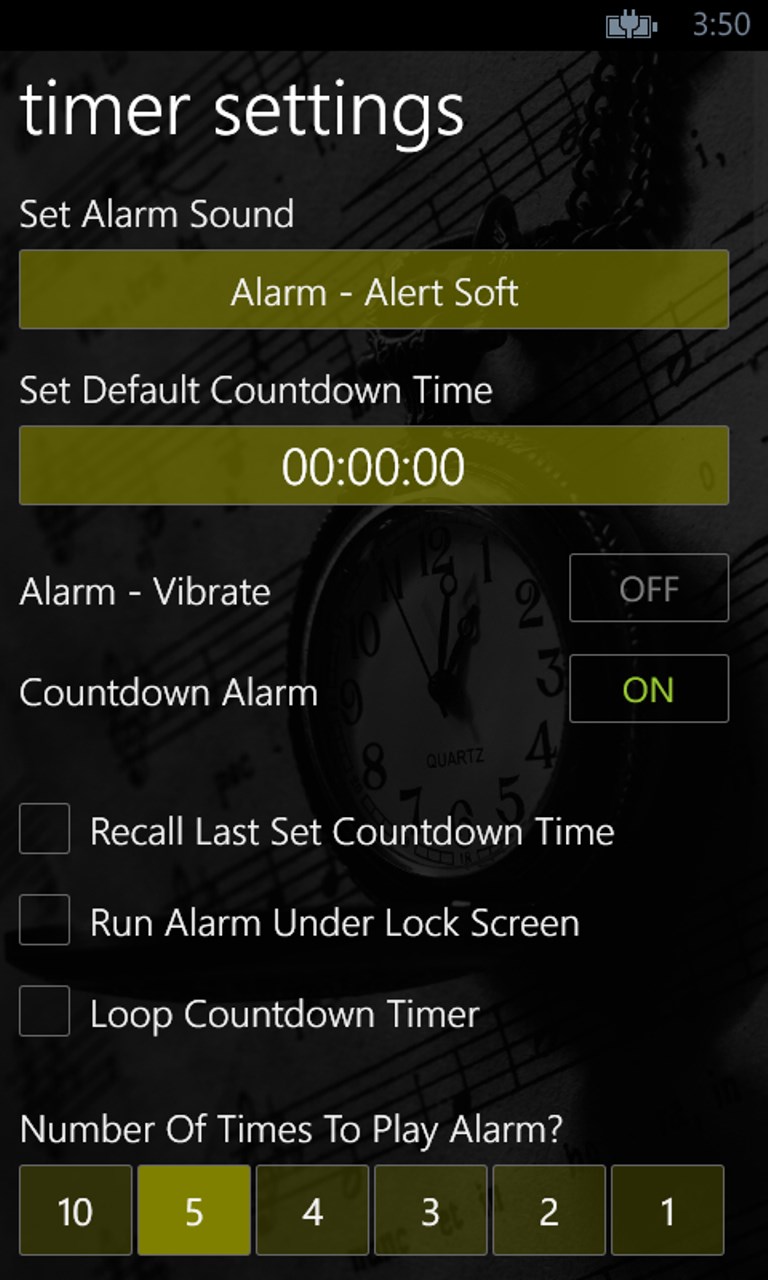
Task: Set alarm to play 1 time
Action: pos(667,1210)
